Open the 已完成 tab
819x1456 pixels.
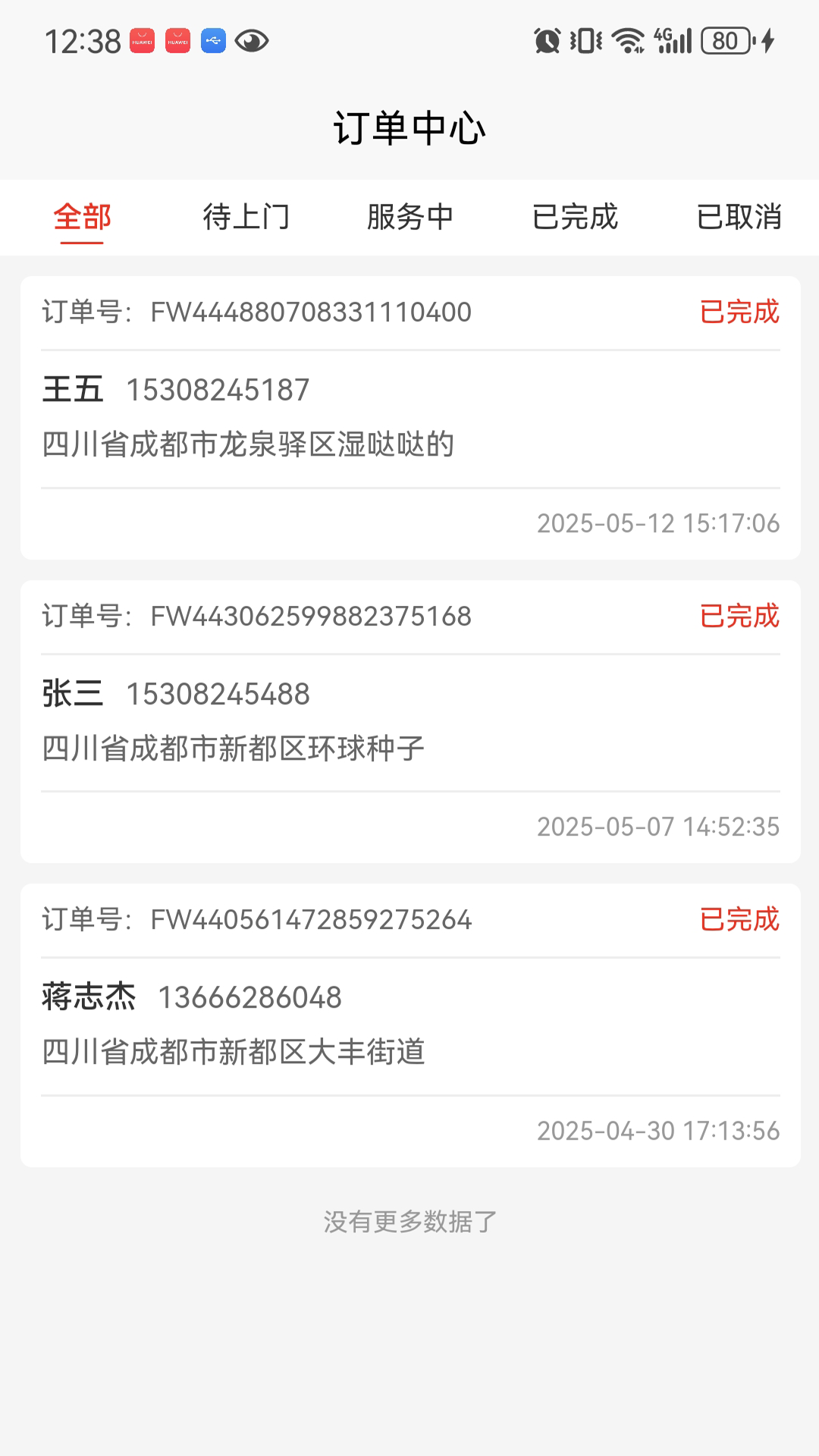click(x=575, y=218)
